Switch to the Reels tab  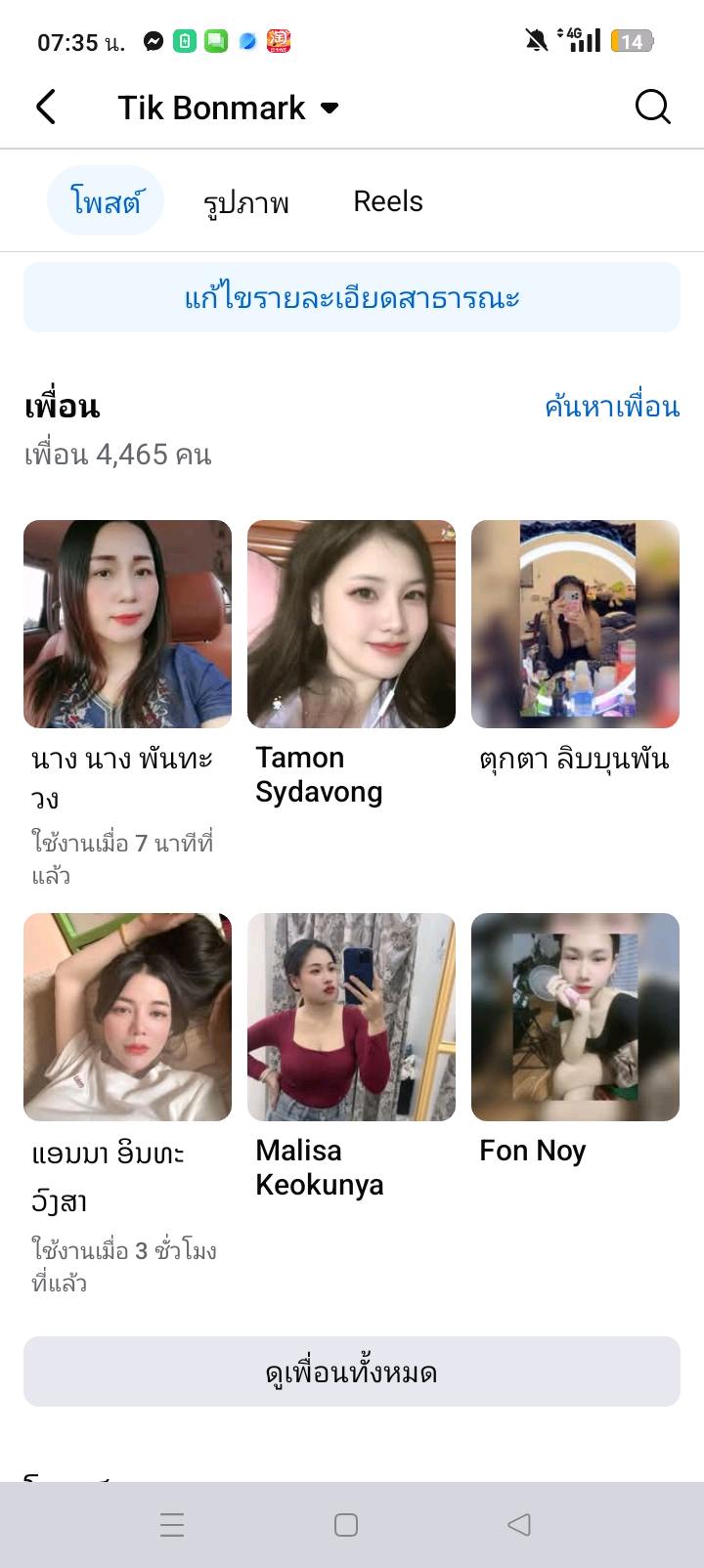(x=388, y=201)
